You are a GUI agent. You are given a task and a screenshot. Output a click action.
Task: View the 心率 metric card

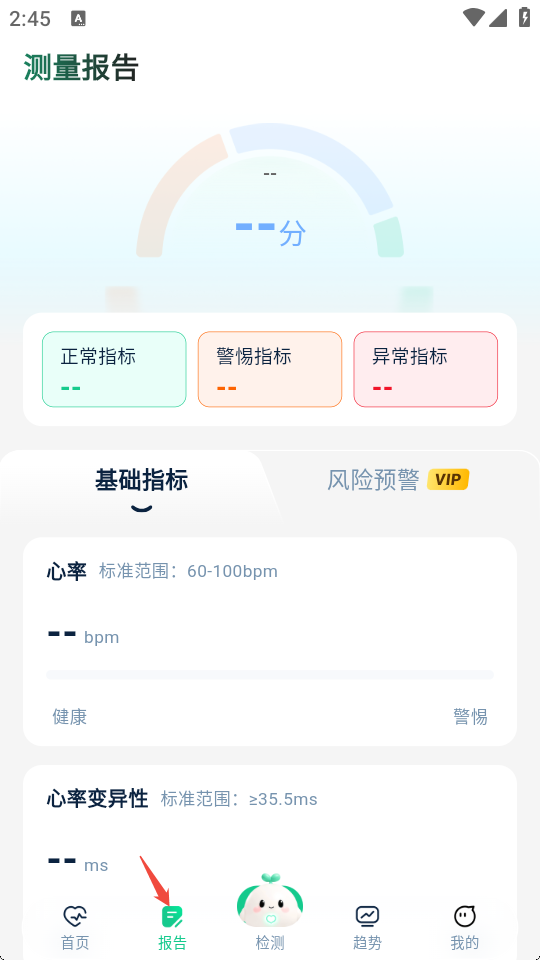270,642
